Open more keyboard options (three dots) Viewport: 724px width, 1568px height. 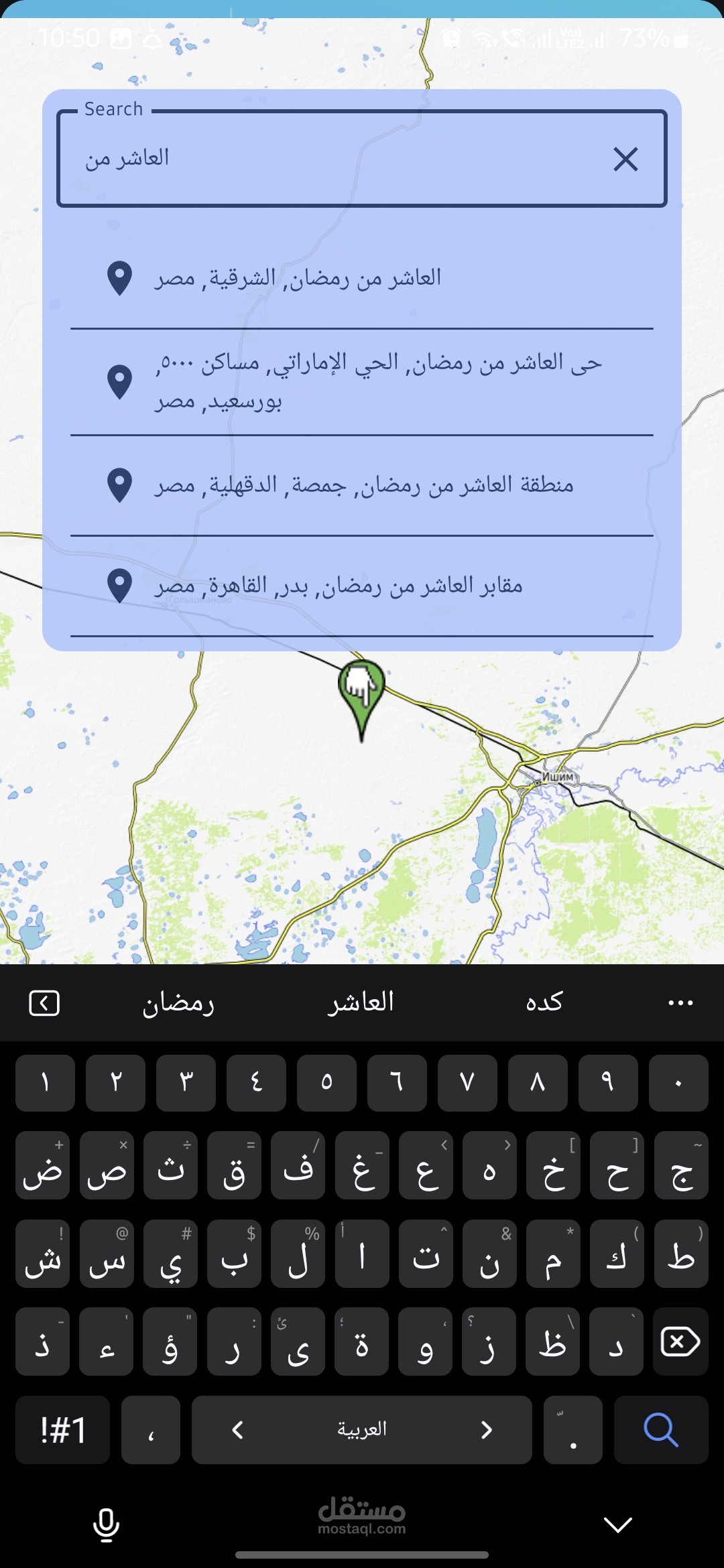pos(680,1003)
